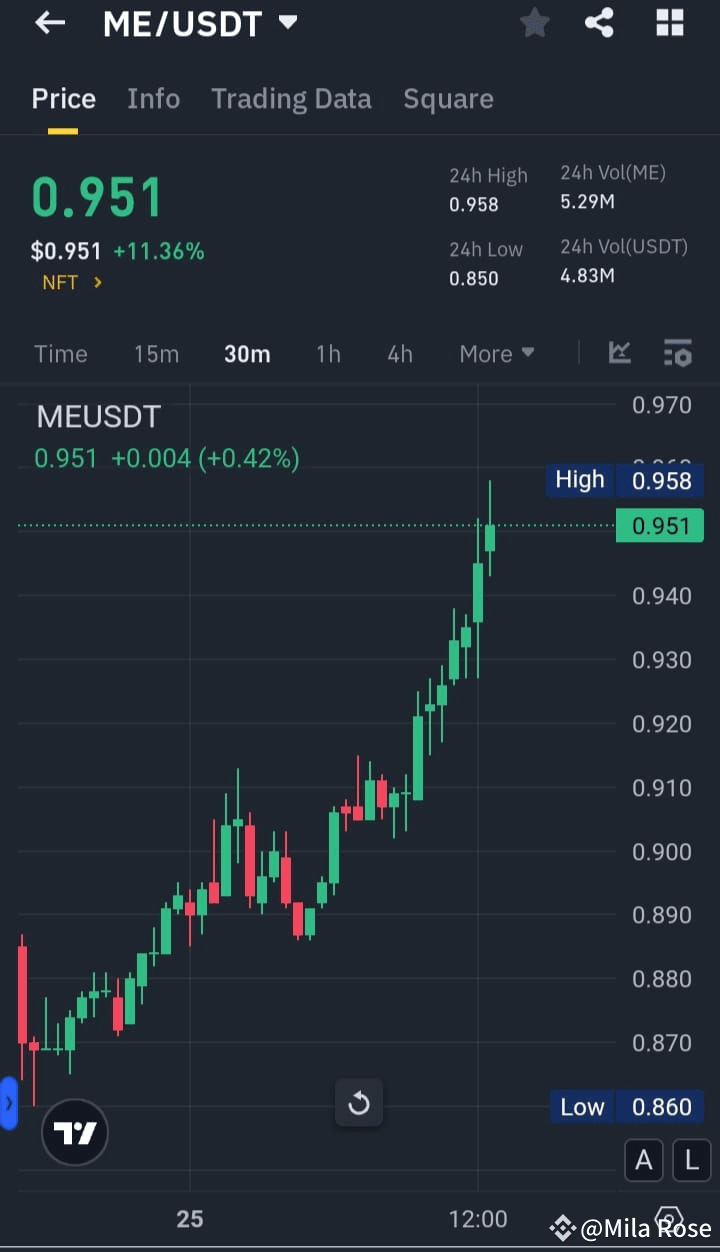Image resolution: width=720 pixels, height=1252 pixels.
Task: Open the chart display settings icon
Action: pyautogui.click(x=678, y=353)
